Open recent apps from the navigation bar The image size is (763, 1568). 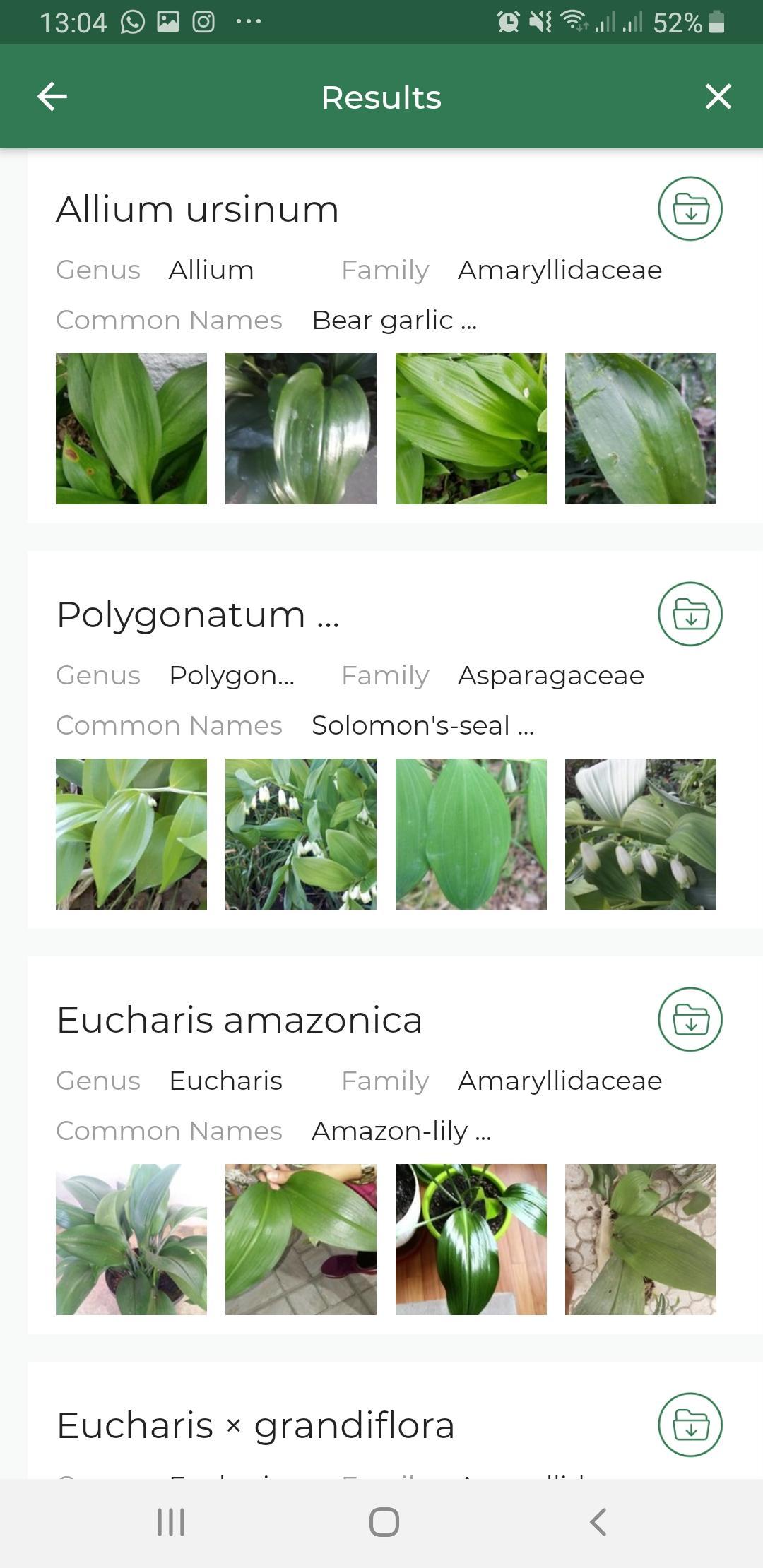tap(171, 1522)
